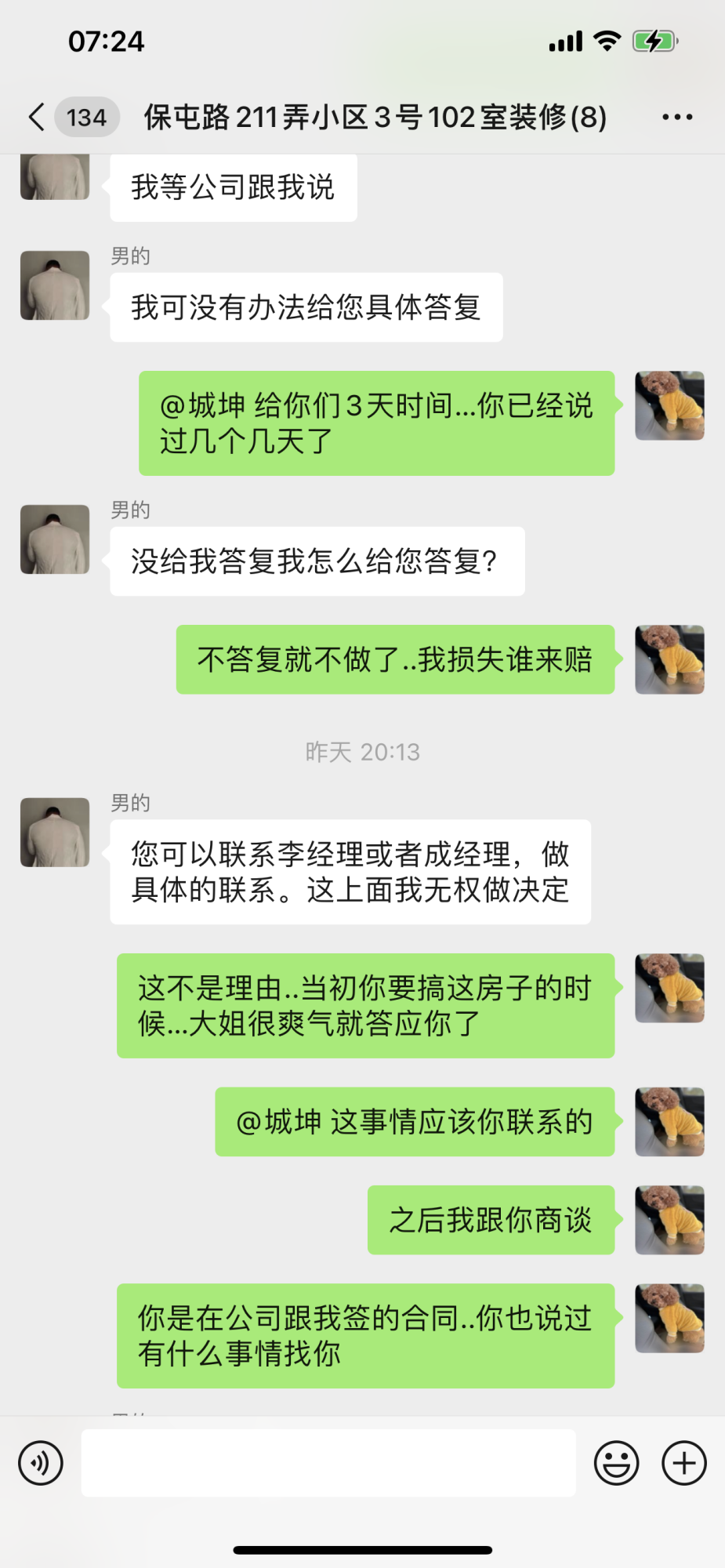
Task: Tap avatar next to "您可以联系李经理" message
Action: (x=55, y=833)
